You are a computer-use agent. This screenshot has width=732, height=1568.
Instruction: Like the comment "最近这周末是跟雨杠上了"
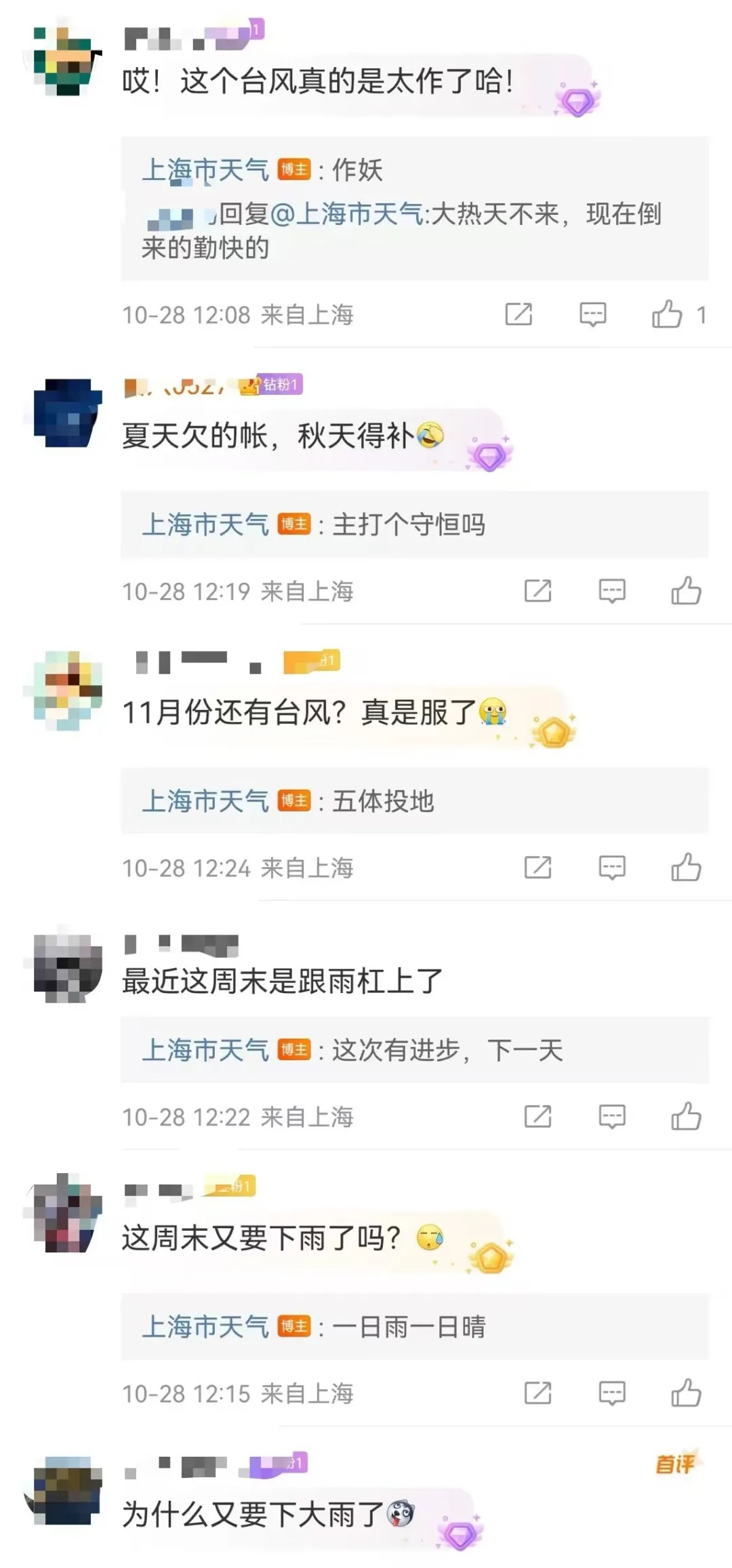(x=686, y=1116)
